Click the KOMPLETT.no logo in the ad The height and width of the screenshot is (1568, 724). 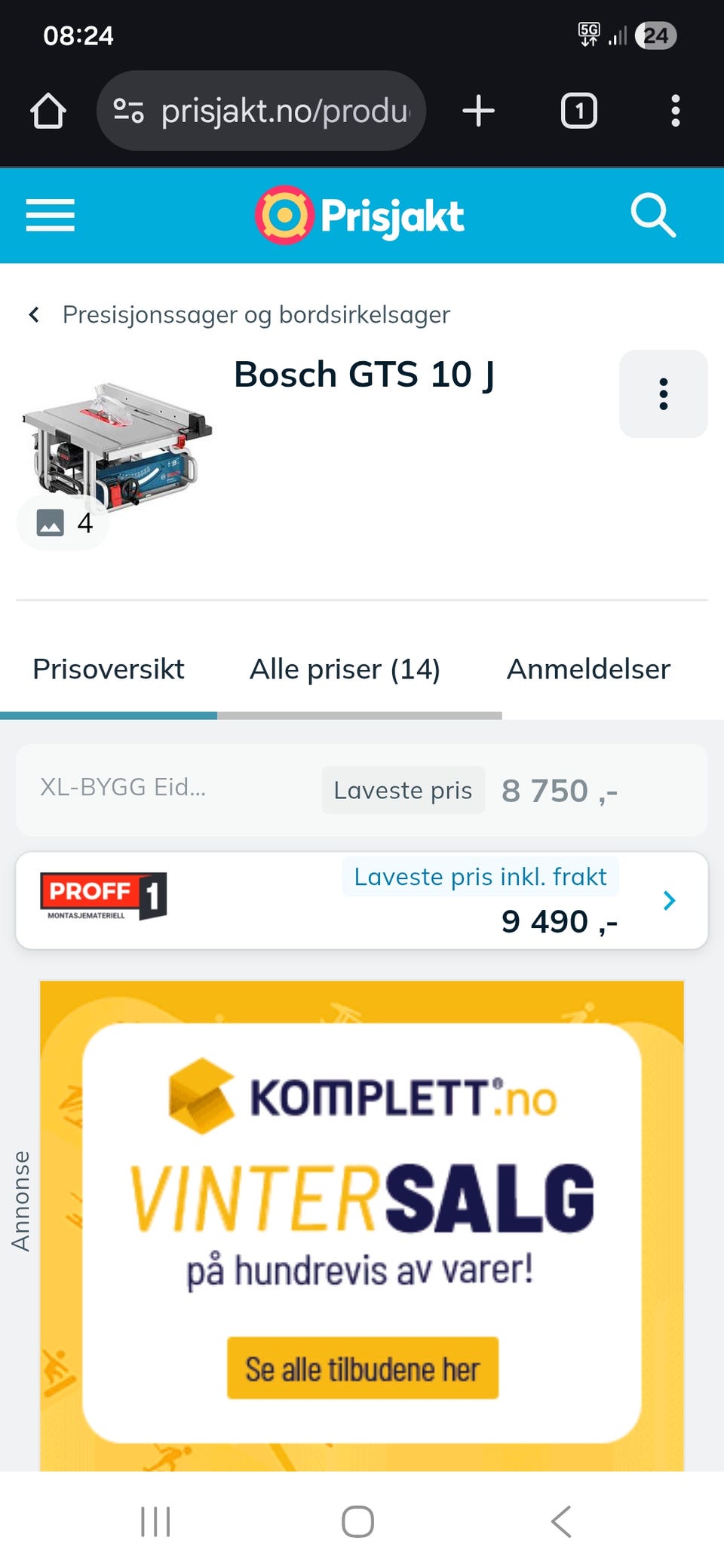[362, 1098]
